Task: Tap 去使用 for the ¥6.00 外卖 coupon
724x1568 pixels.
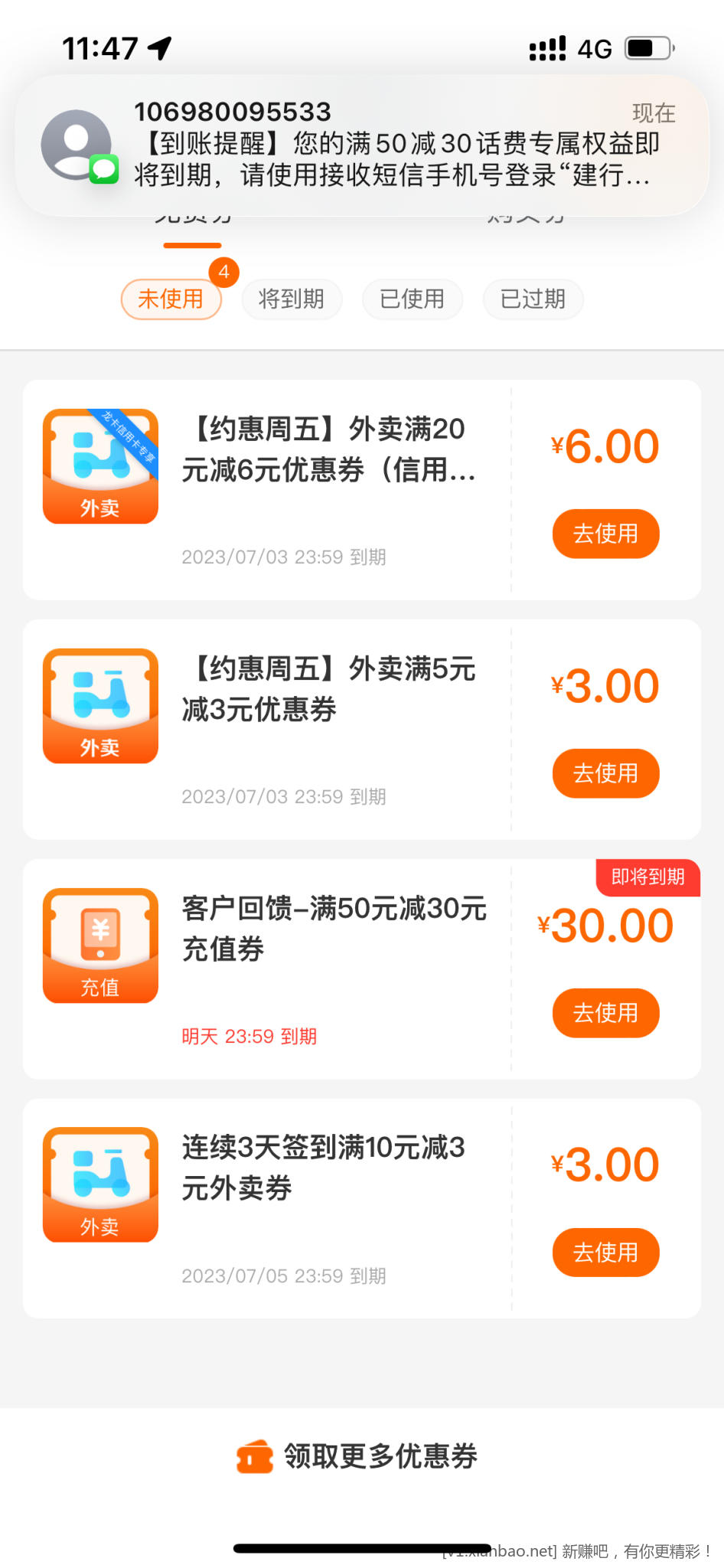Action: [x=605, y=534]
